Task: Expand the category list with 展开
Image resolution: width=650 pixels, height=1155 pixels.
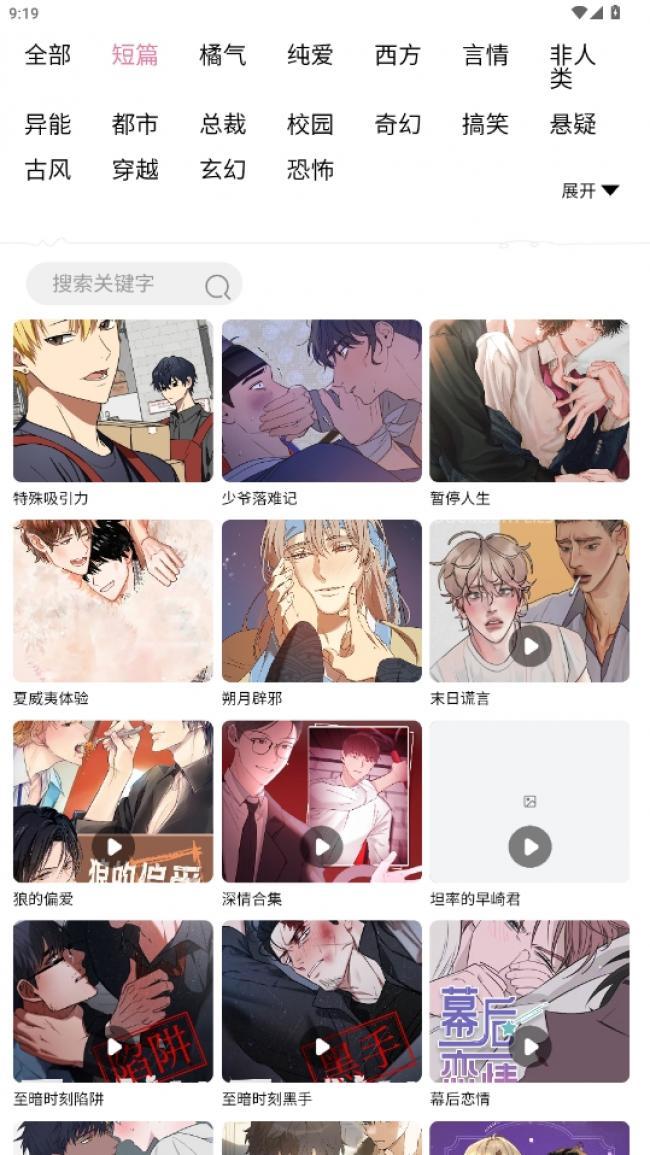Action: point(589,190)
